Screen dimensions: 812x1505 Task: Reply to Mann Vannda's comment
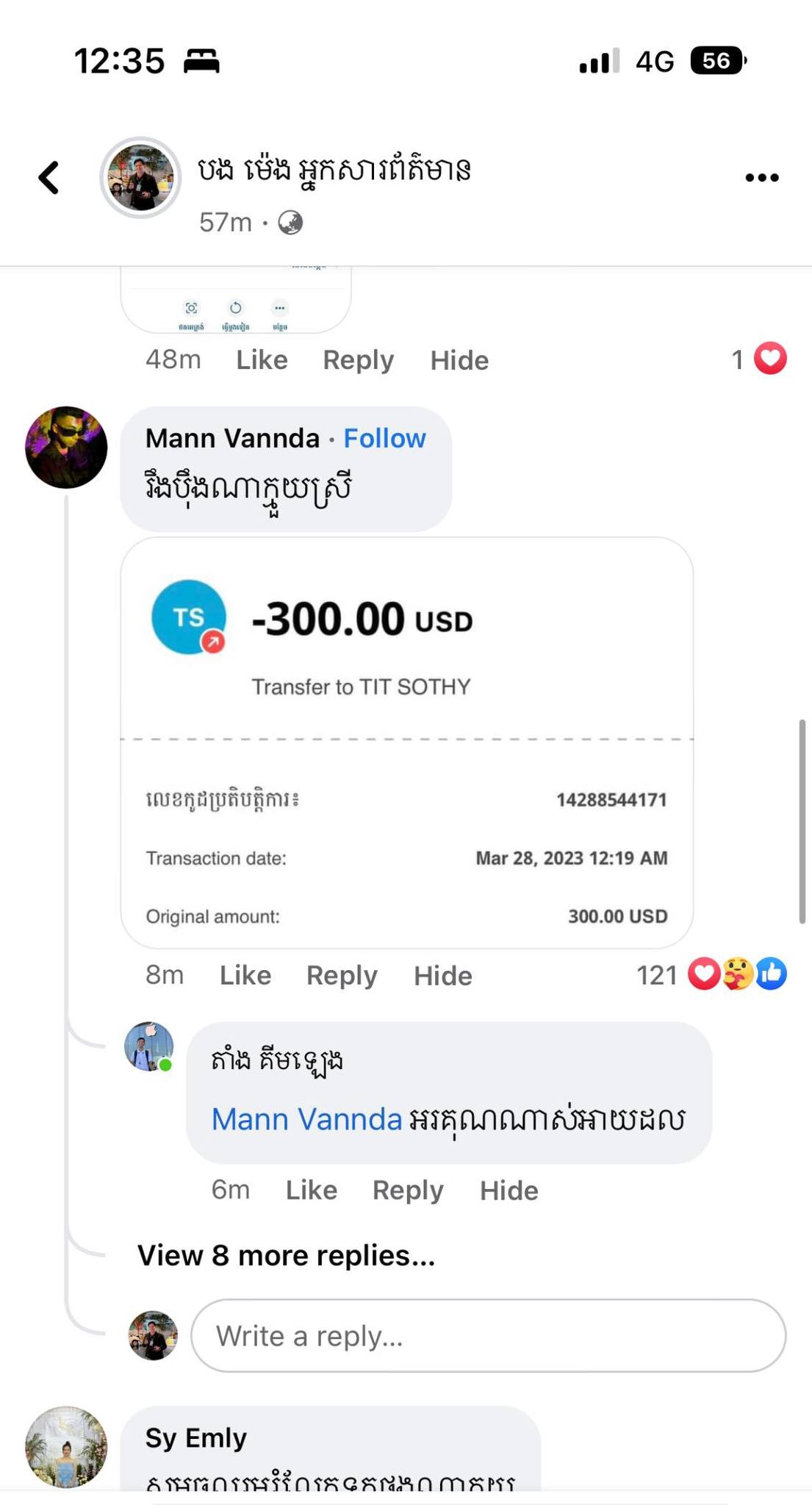[342, 975]
